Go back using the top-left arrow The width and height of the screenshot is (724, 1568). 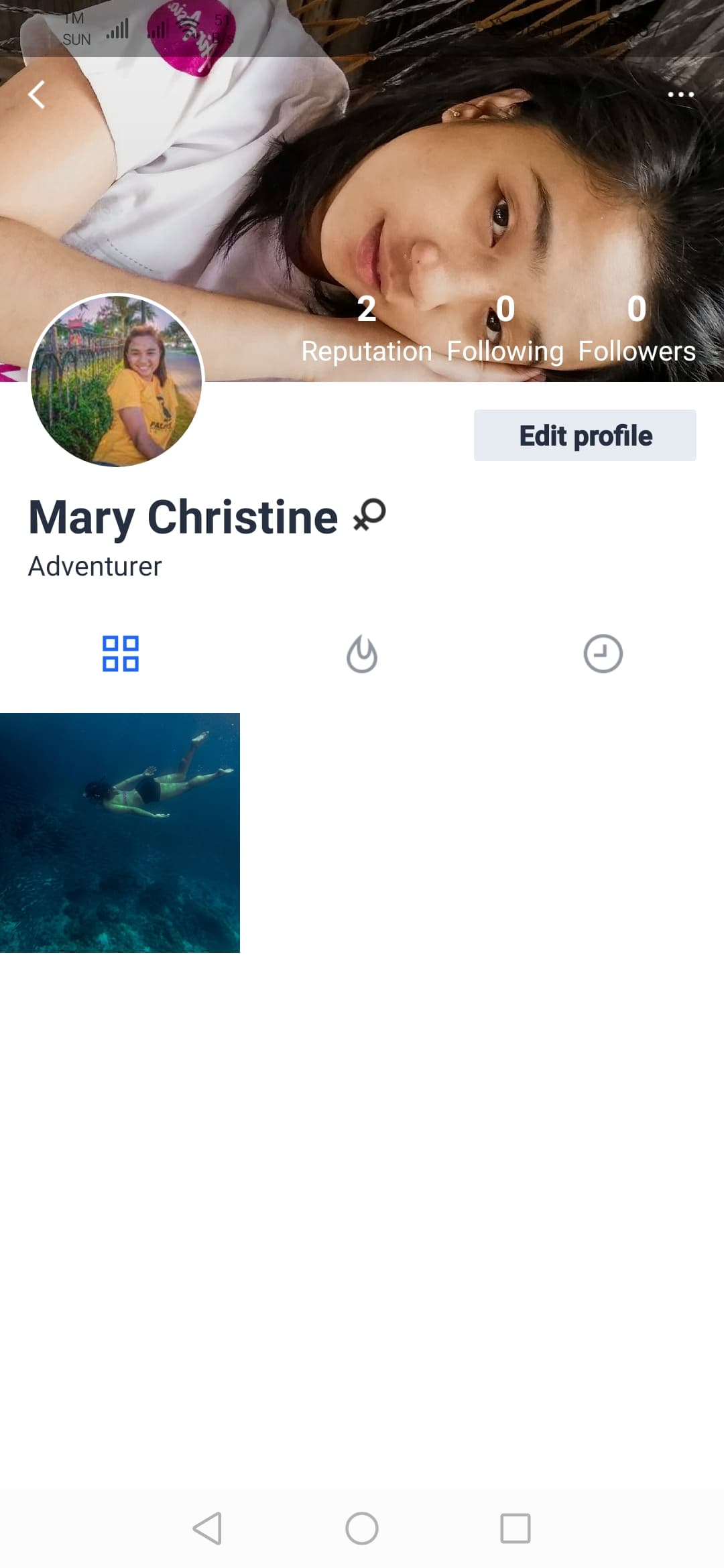37,94
